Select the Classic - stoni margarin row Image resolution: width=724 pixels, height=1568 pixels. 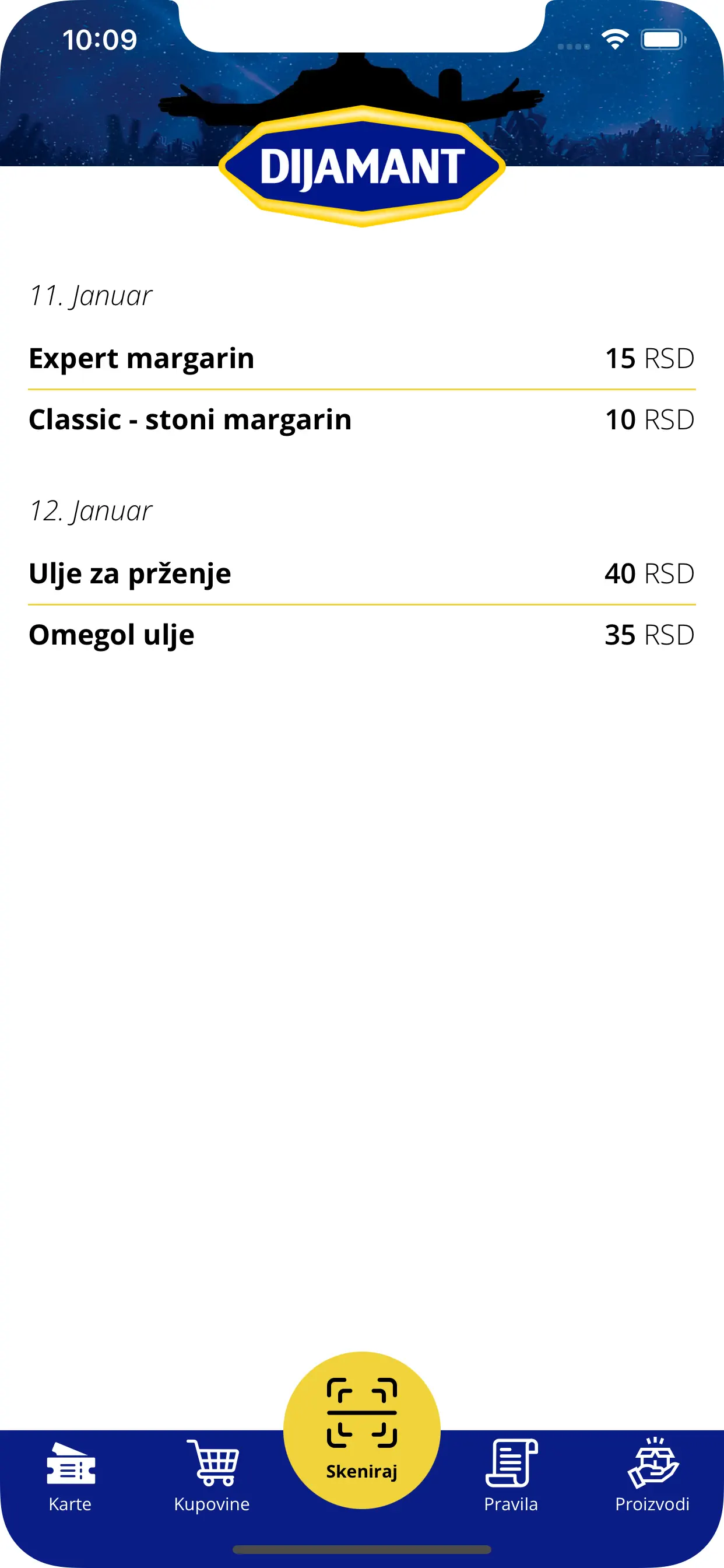(362, 419)
